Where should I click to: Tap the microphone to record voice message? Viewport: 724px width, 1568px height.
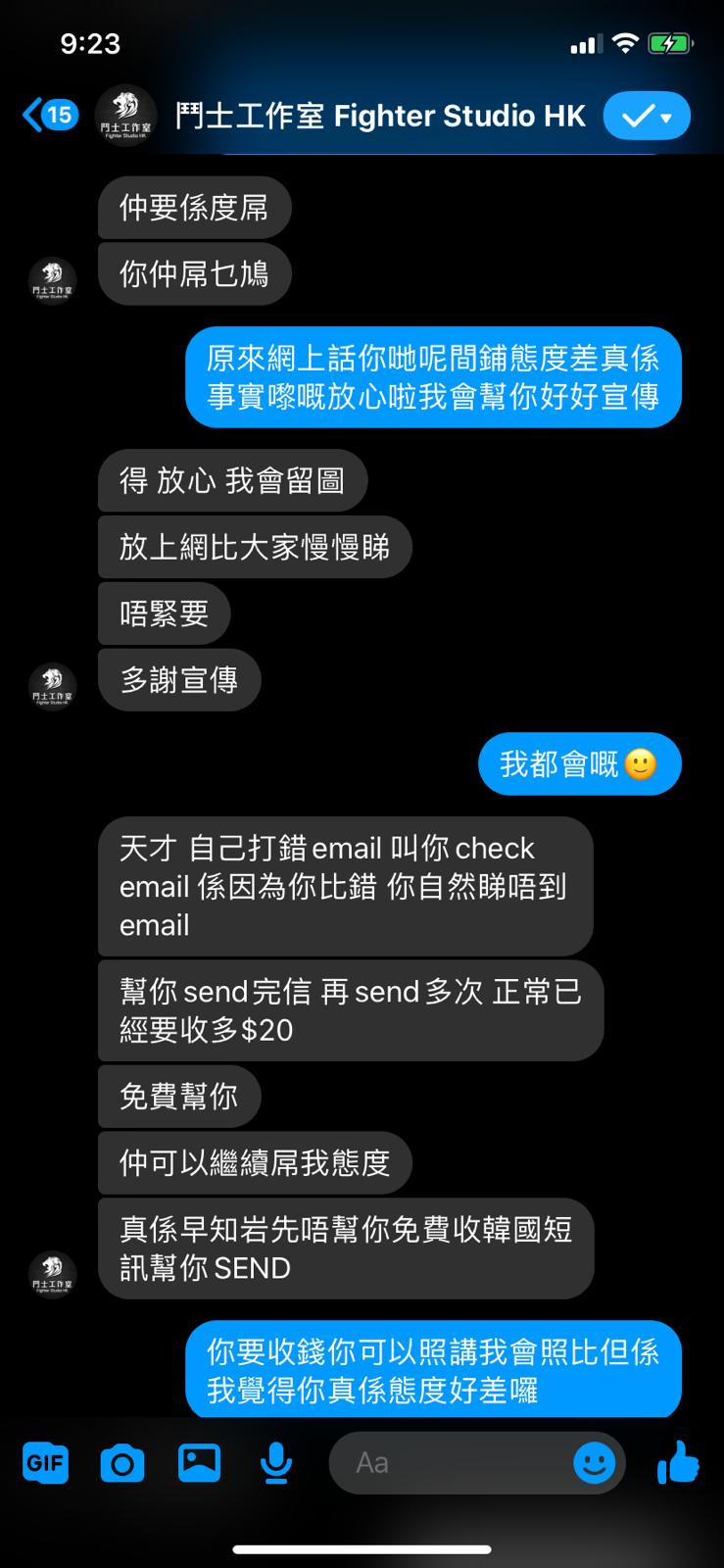[276, 1464]
